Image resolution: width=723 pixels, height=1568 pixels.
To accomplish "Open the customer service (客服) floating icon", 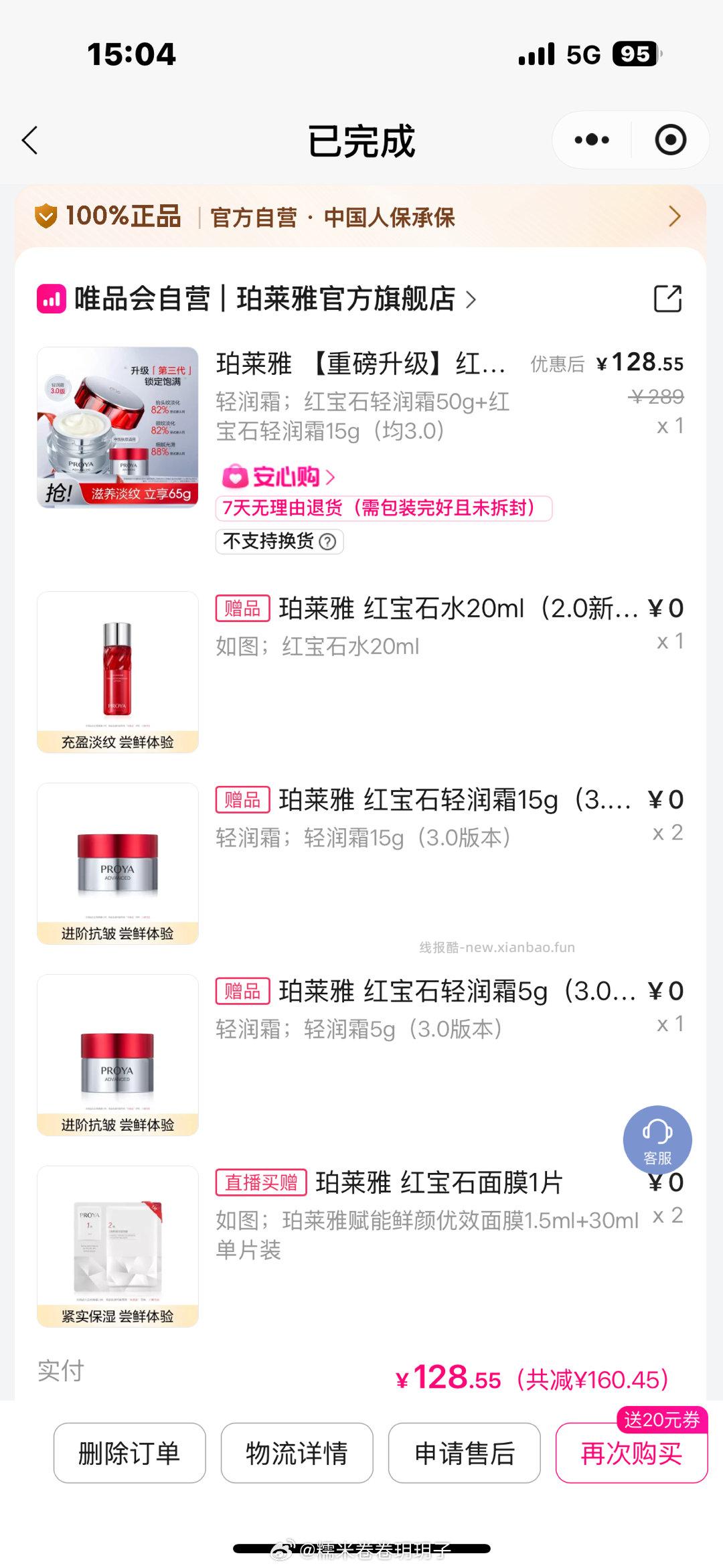I will (x=658, y=1140).
